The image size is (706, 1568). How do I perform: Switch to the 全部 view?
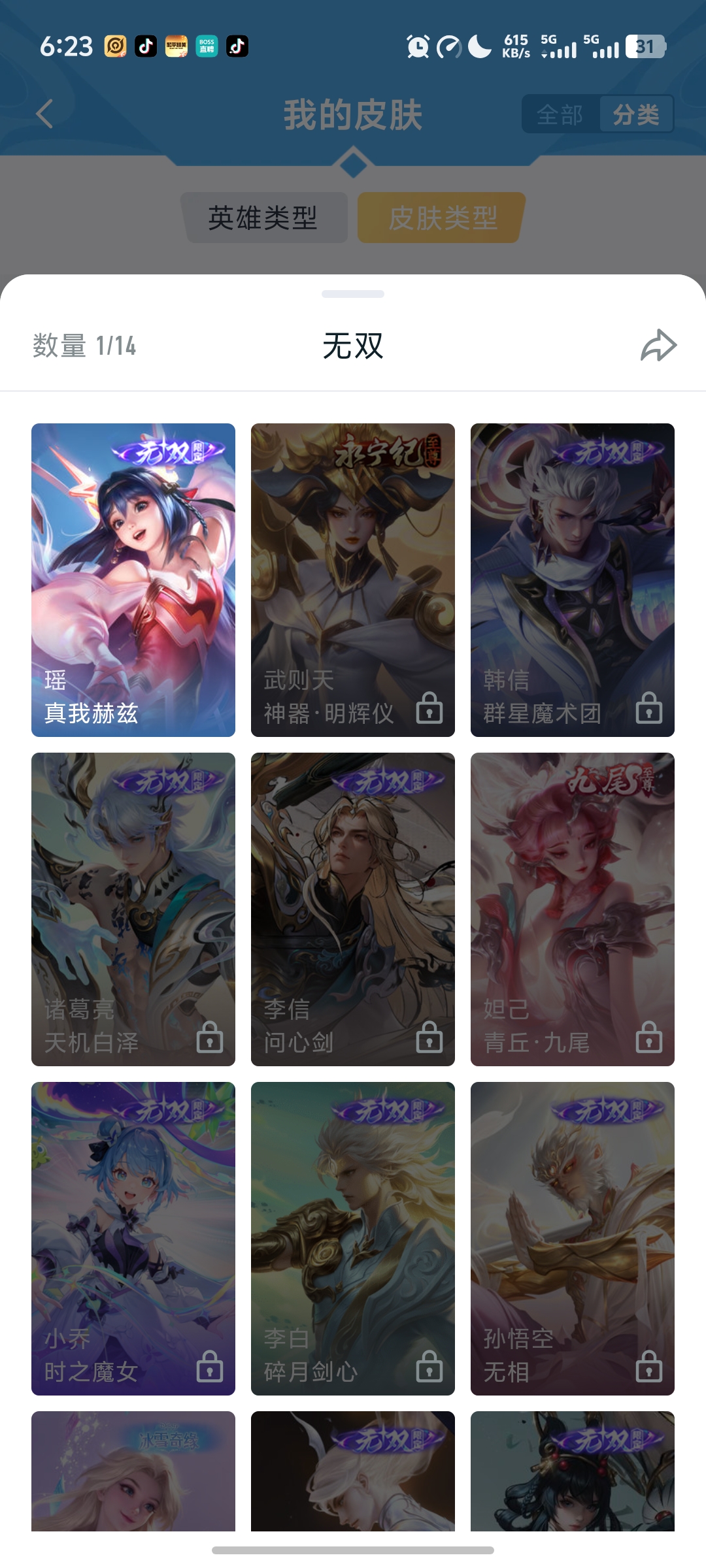[x=560, y=115]
